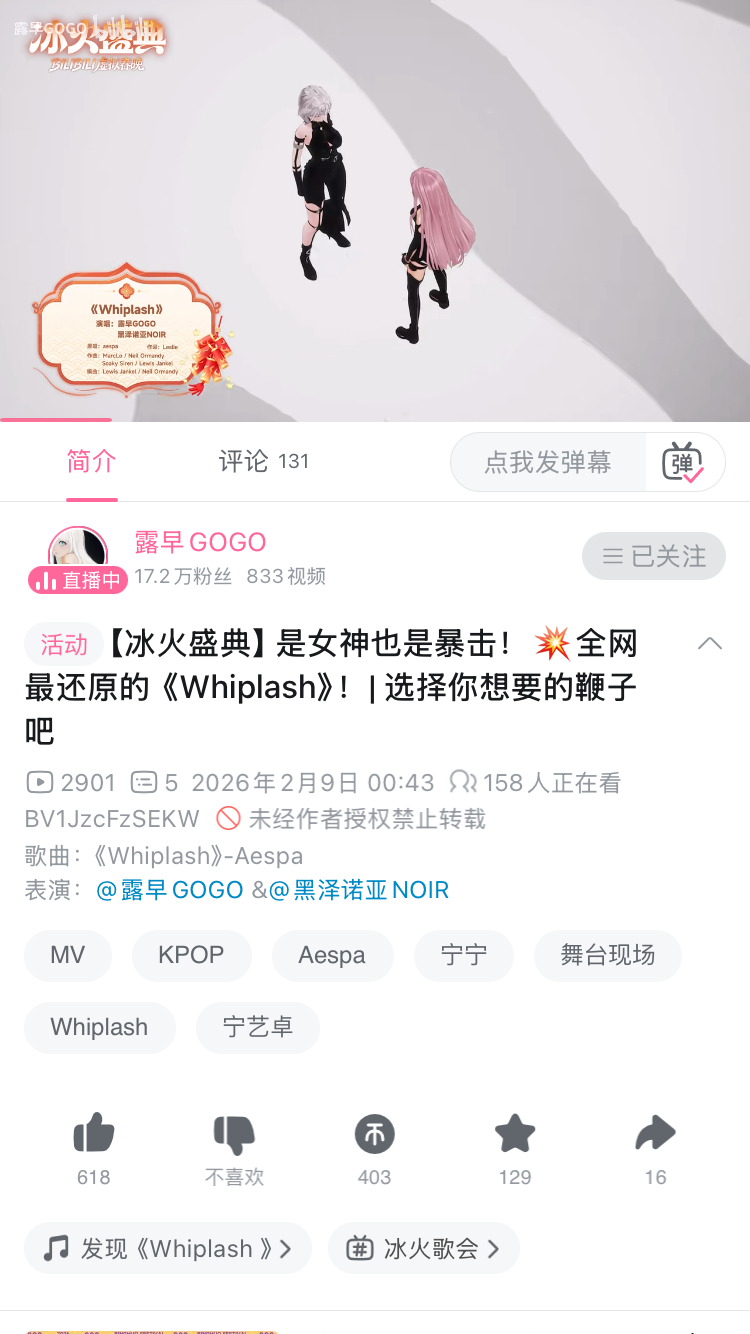The width and height of the screenshot is (750, 1334).
Task: Collapse the video description chevron
Action: pos(709,643)
